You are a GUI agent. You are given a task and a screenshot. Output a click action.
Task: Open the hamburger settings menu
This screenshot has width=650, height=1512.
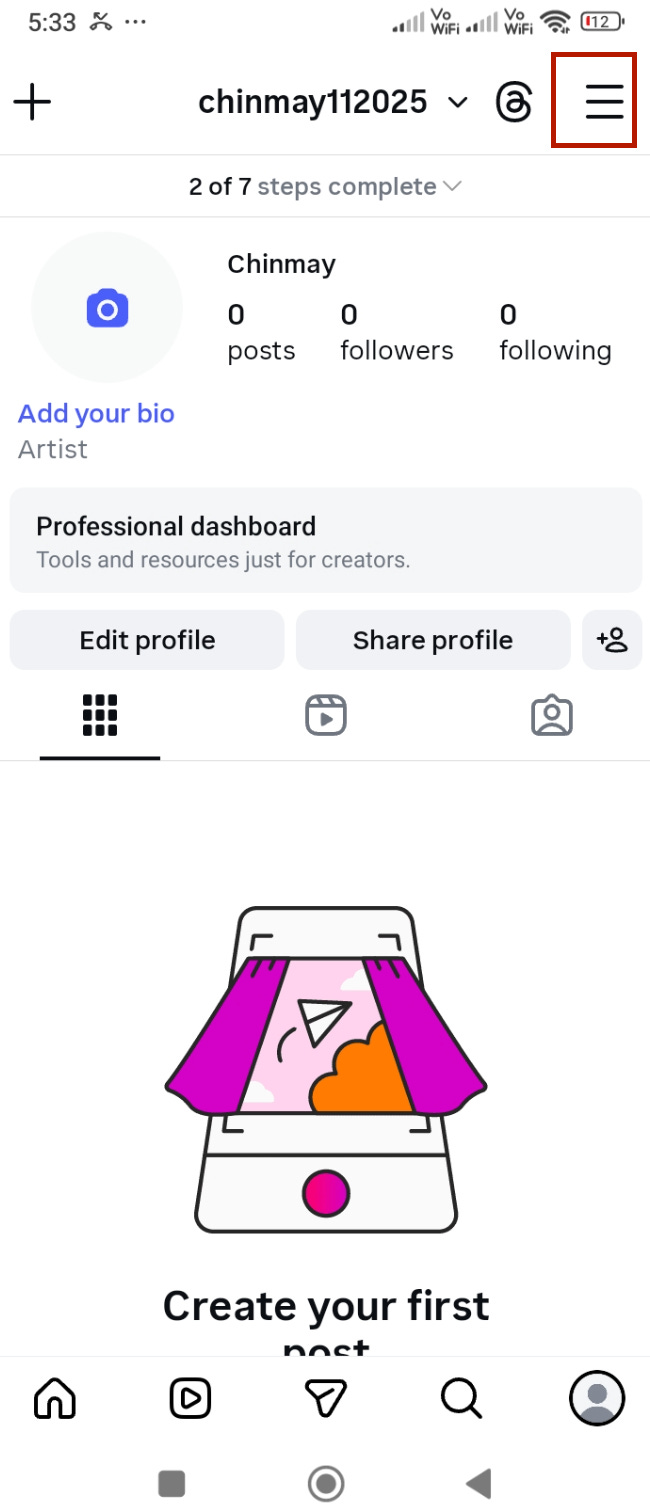pos(604,101)
